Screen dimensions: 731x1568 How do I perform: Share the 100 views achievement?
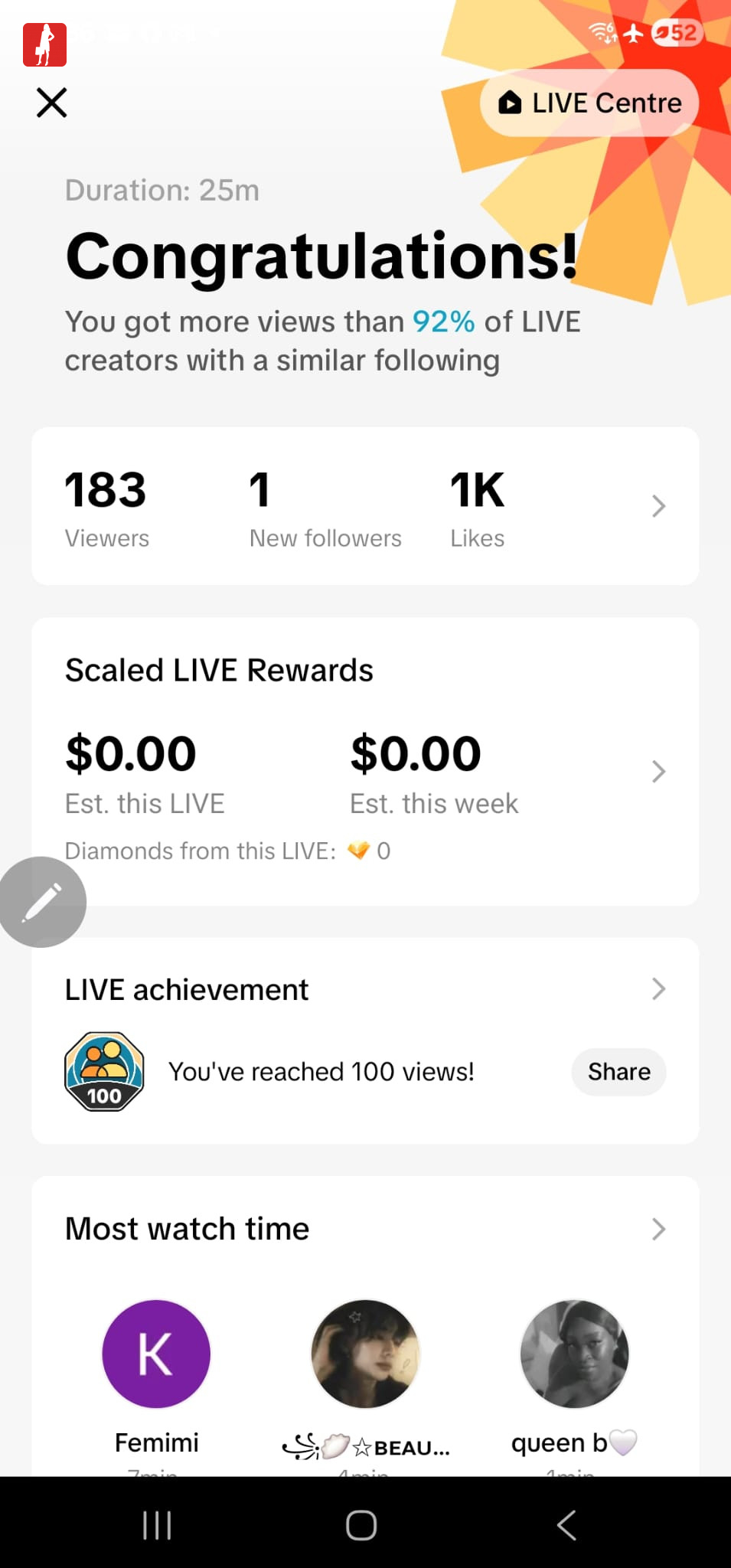coord(618,1072)
